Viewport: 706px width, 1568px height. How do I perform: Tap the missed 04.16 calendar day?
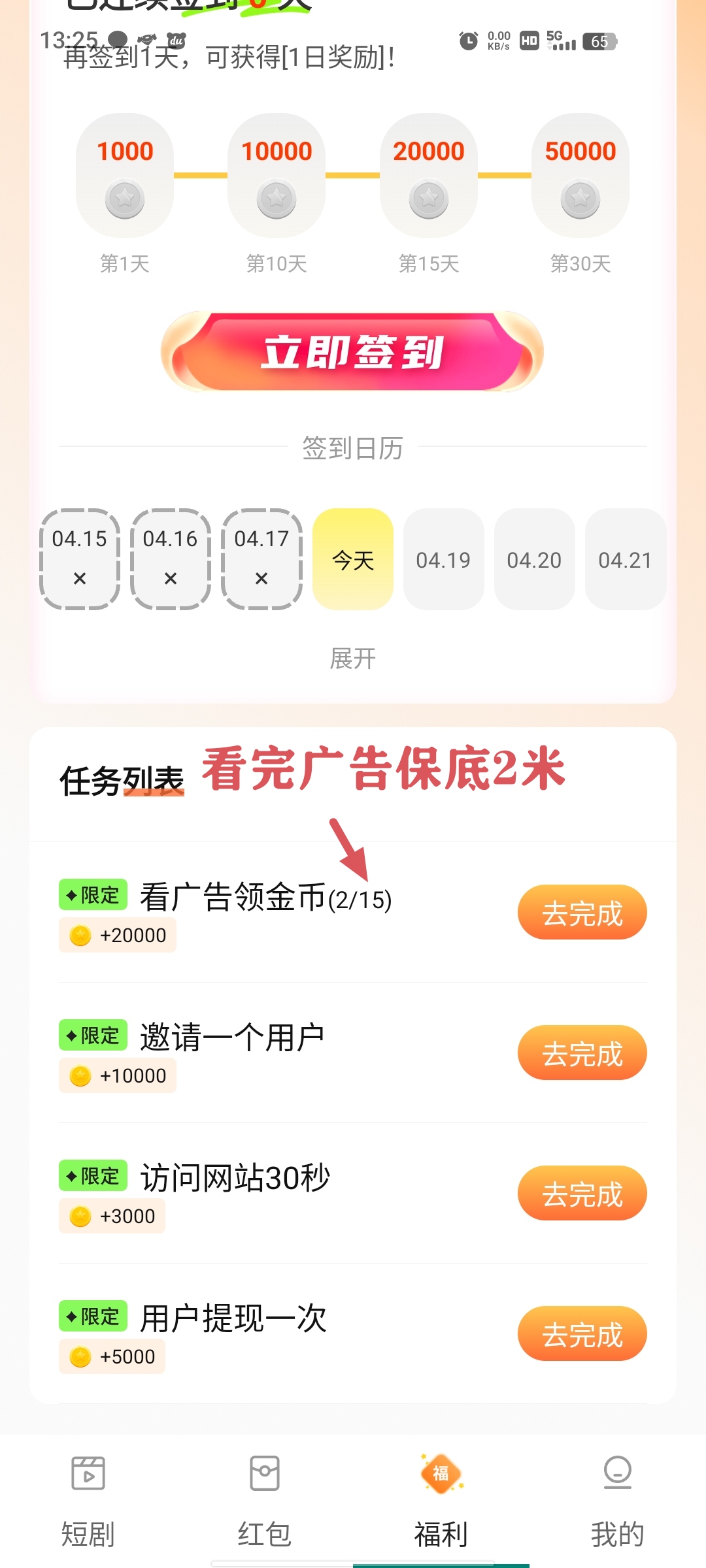[171, 559]
